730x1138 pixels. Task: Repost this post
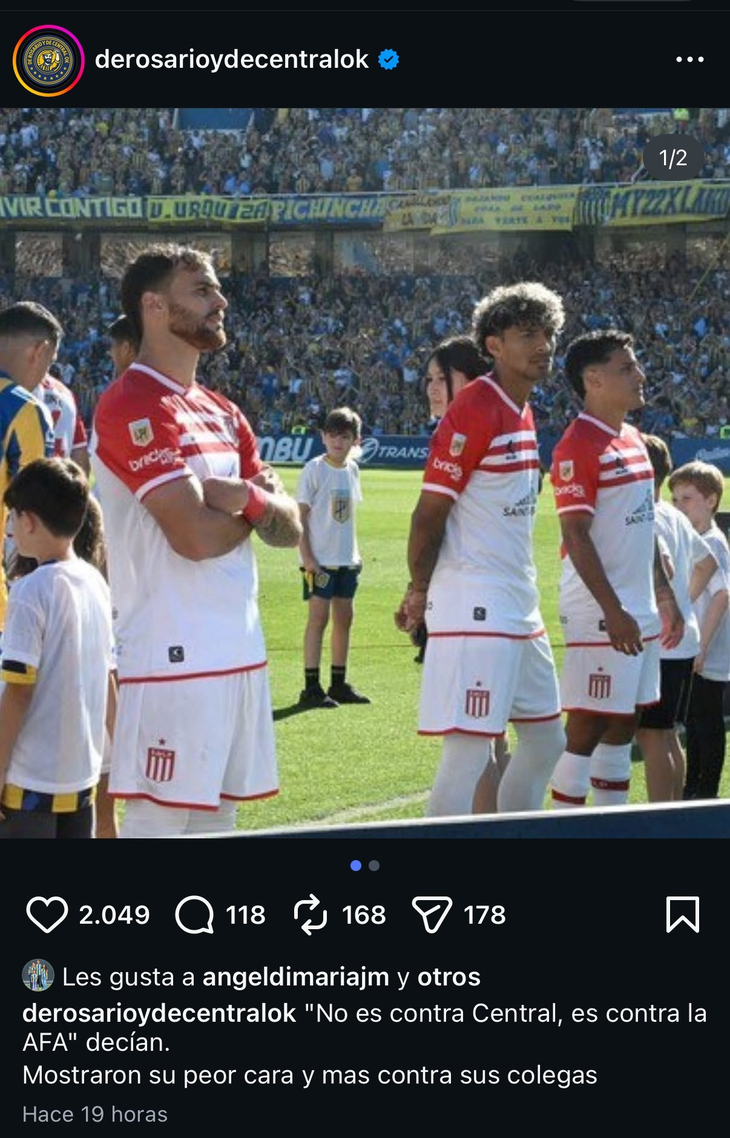312,915
